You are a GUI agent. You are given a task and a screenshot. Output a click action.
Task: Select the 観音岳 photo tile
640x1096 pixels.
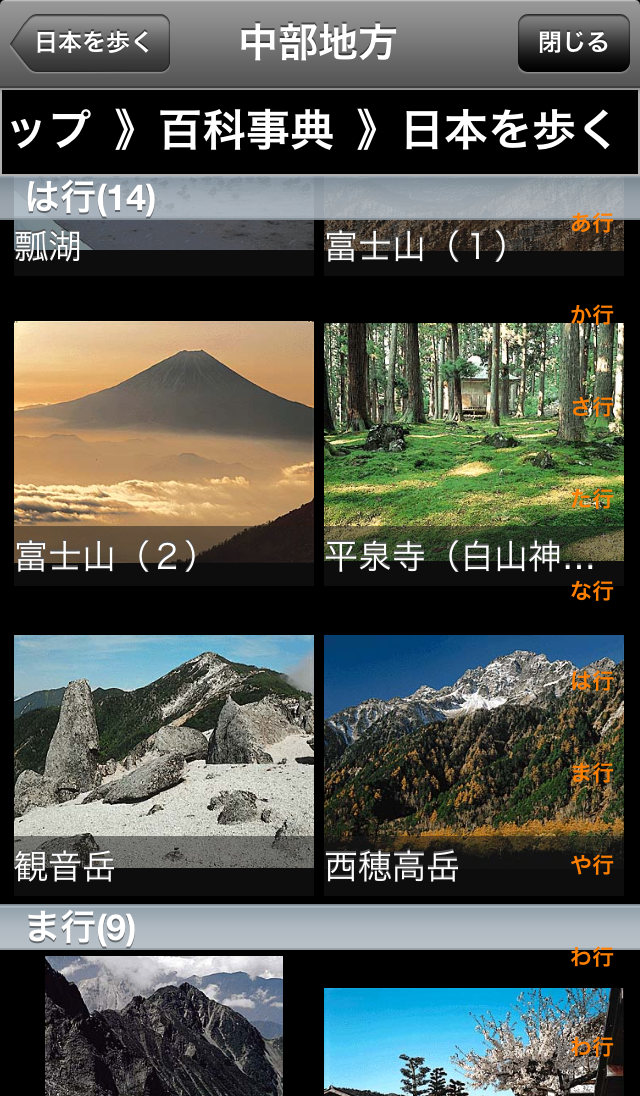tap(163, 764)
